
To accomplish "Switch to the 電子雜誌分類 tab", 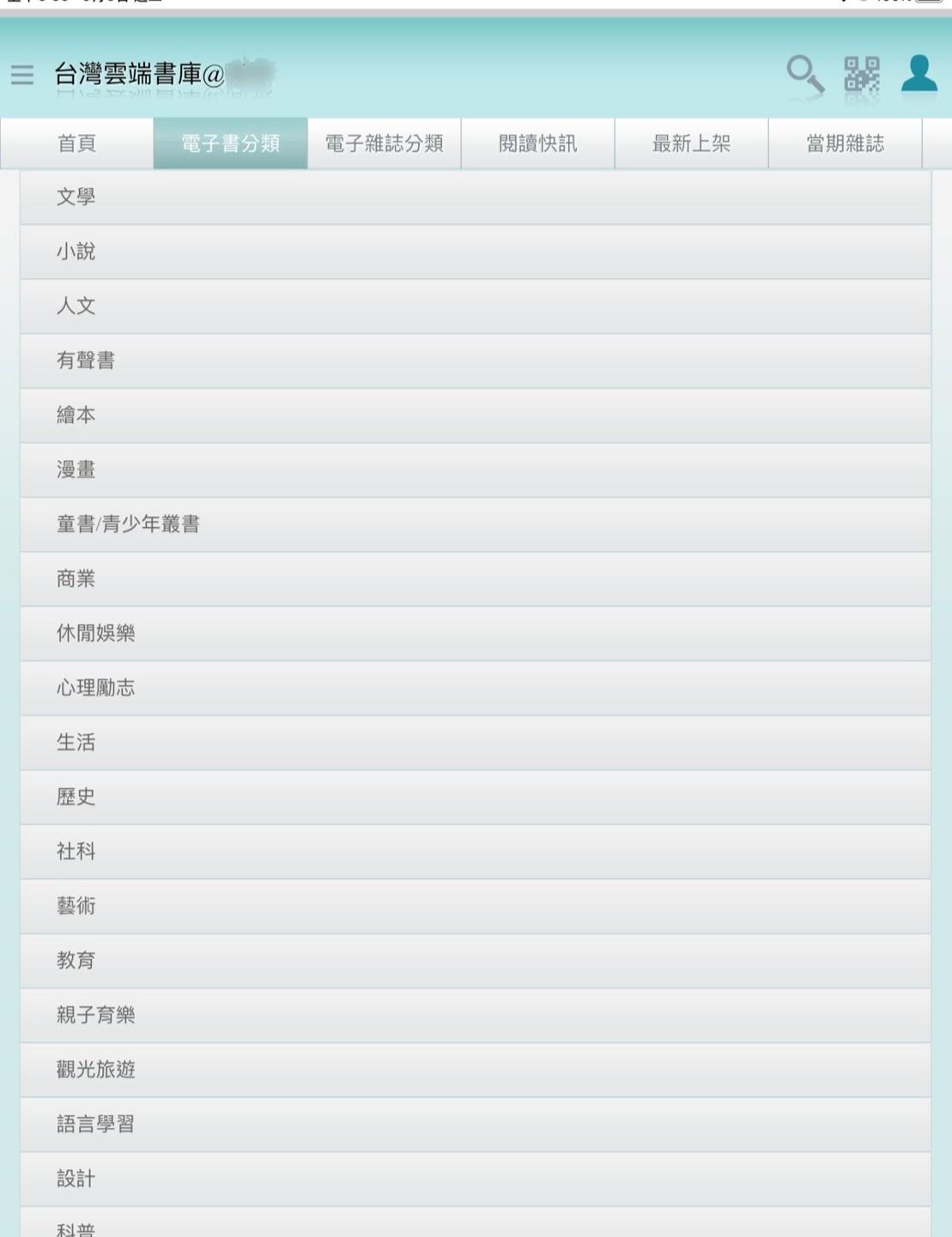I will [384, 143].
